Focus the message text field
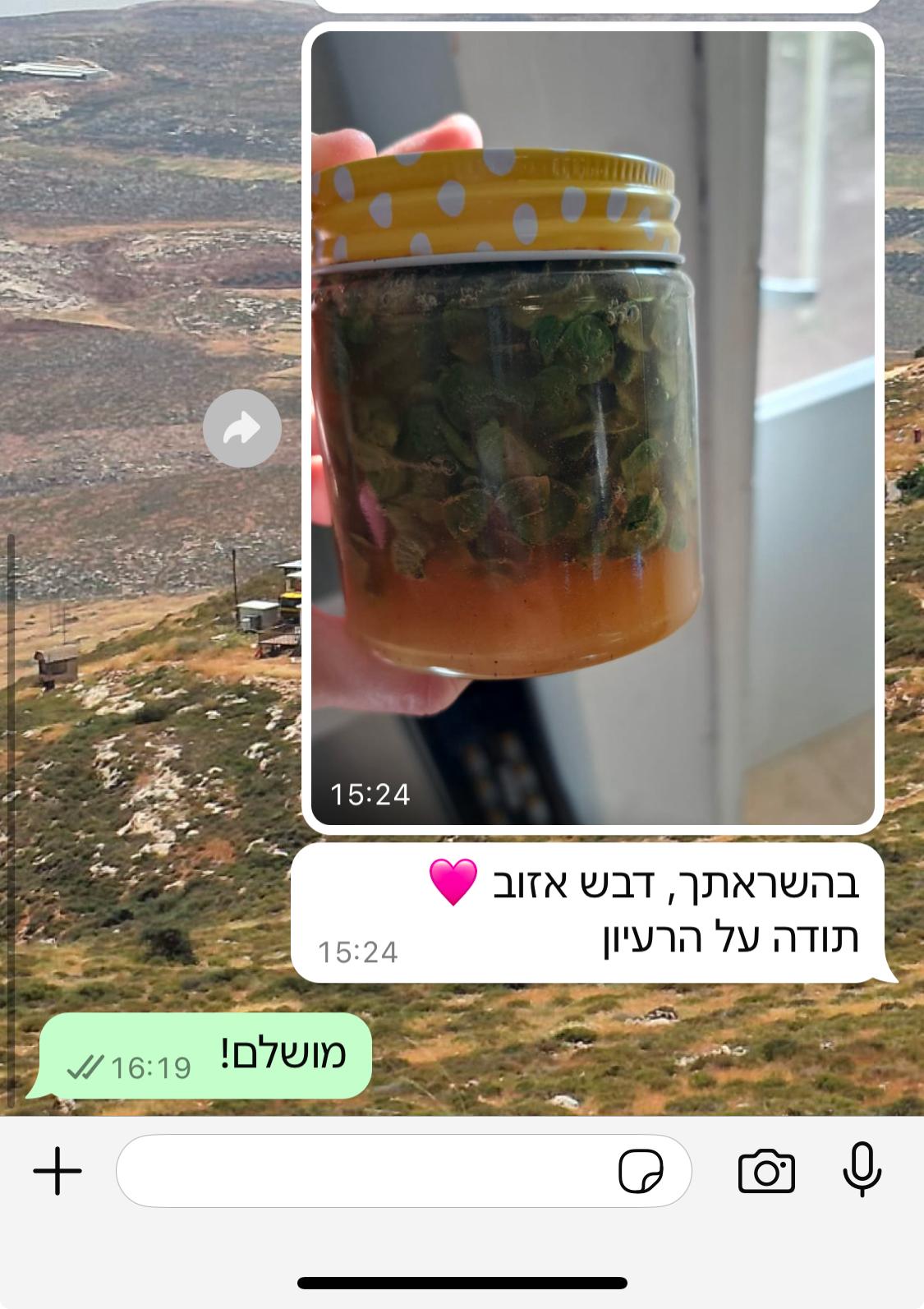 [x=361, y=1171]
